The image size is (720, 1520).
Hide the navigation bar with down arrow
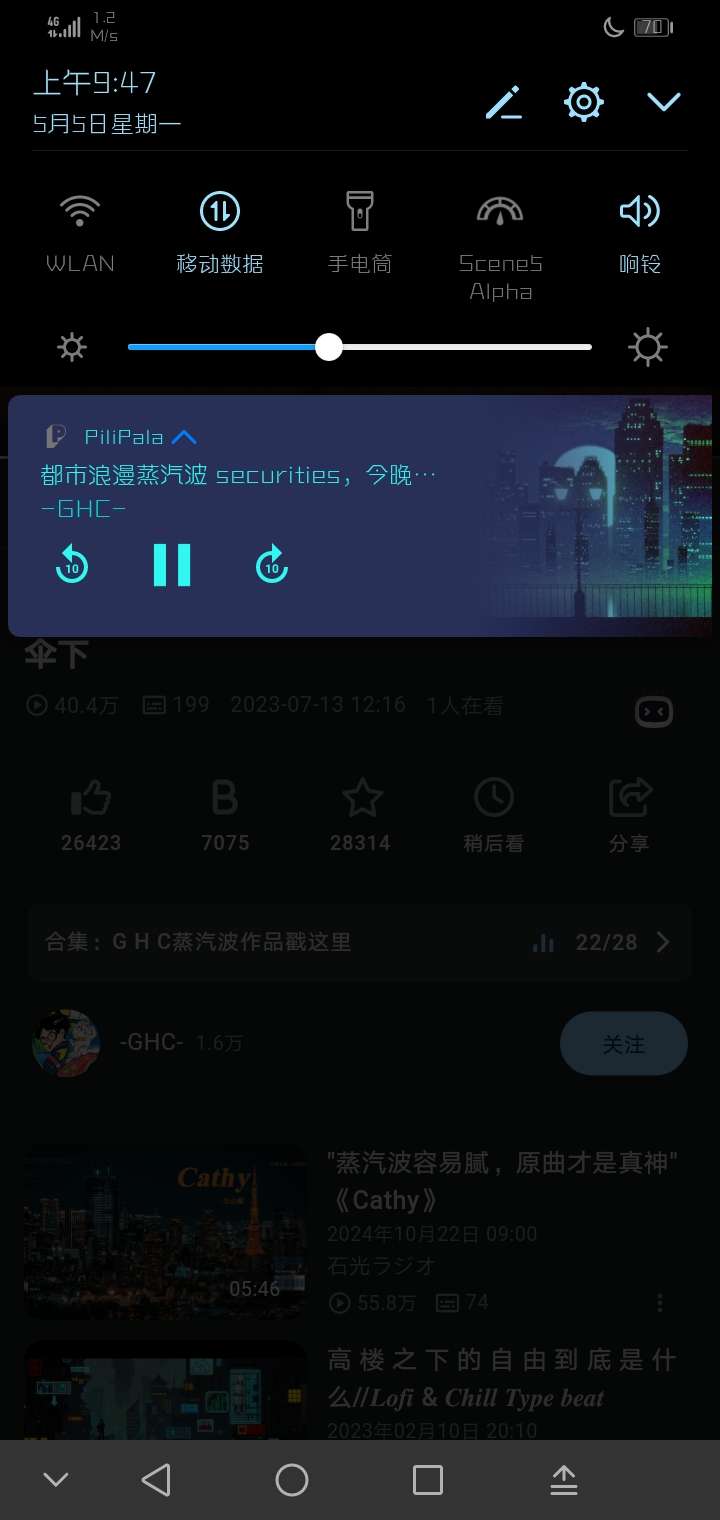[56, 1480]
